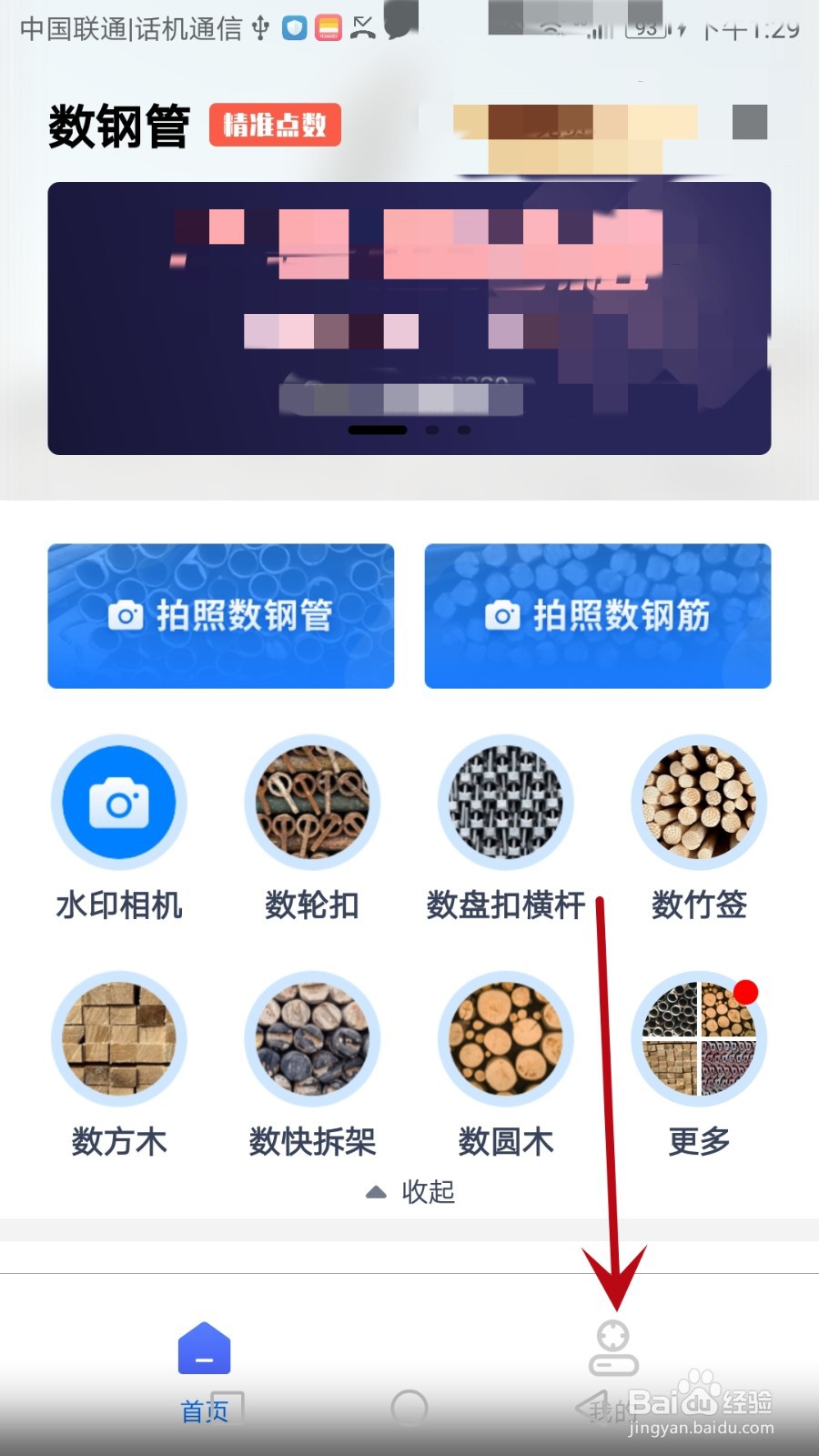
Task: Open the camera icon on 拍照数钢管 card
Action: click(126, 615)
